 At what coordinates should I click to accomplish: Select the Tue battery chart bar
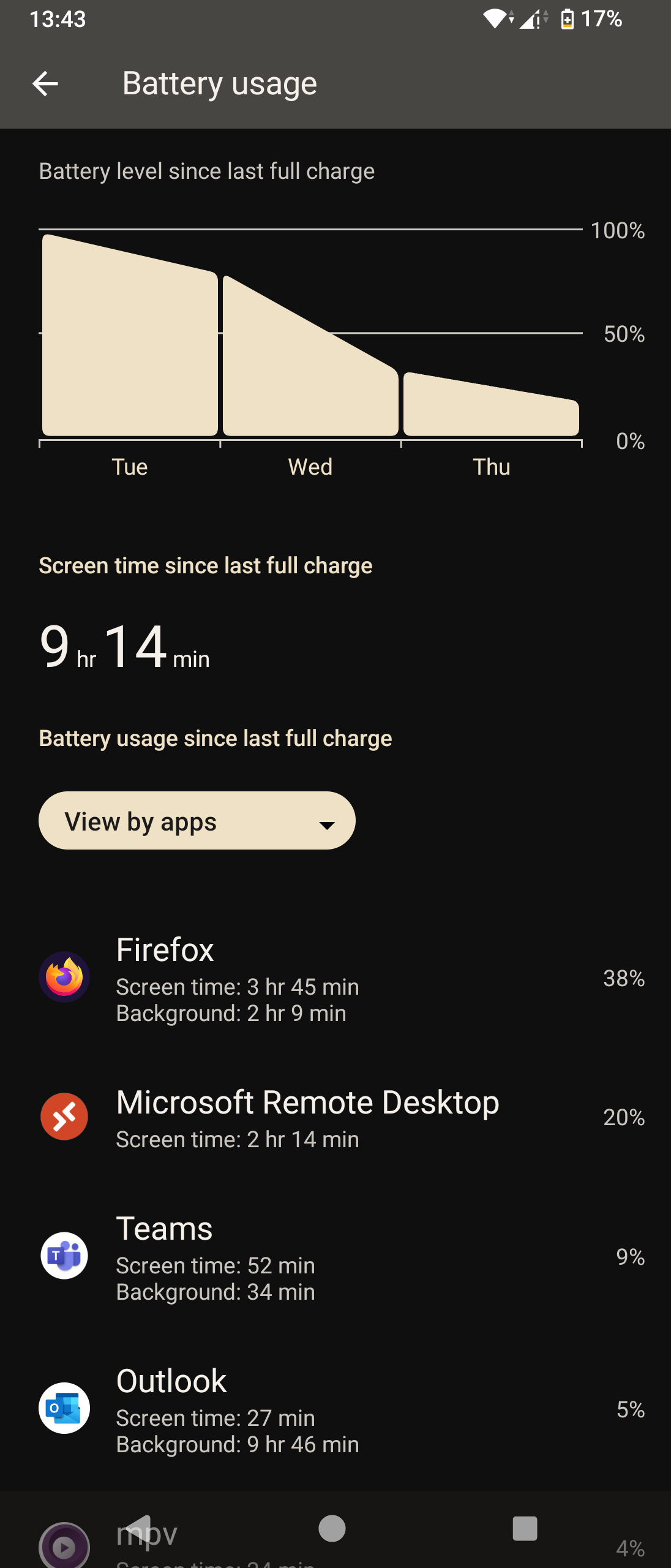point(130,343)
